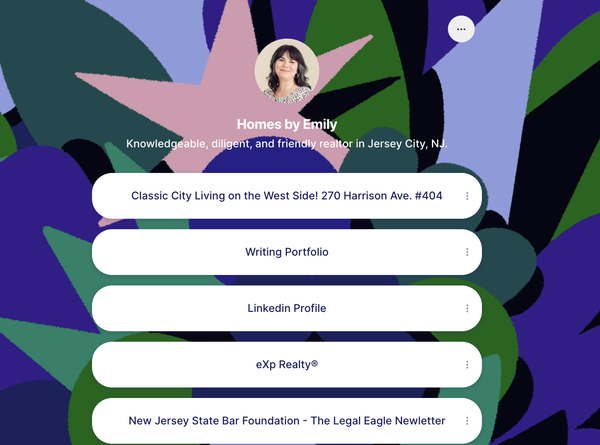Open the eXp Realty® link
The height and width of the screenshot is (445, 600).
(x=286, y=364)
